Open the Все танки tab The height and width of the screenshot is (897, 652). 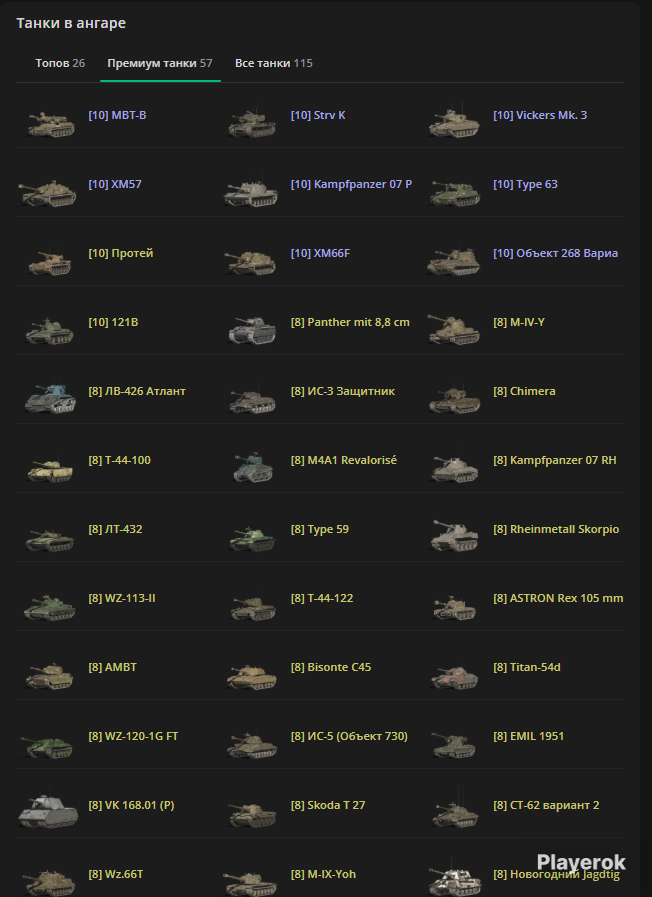point(273,63)
